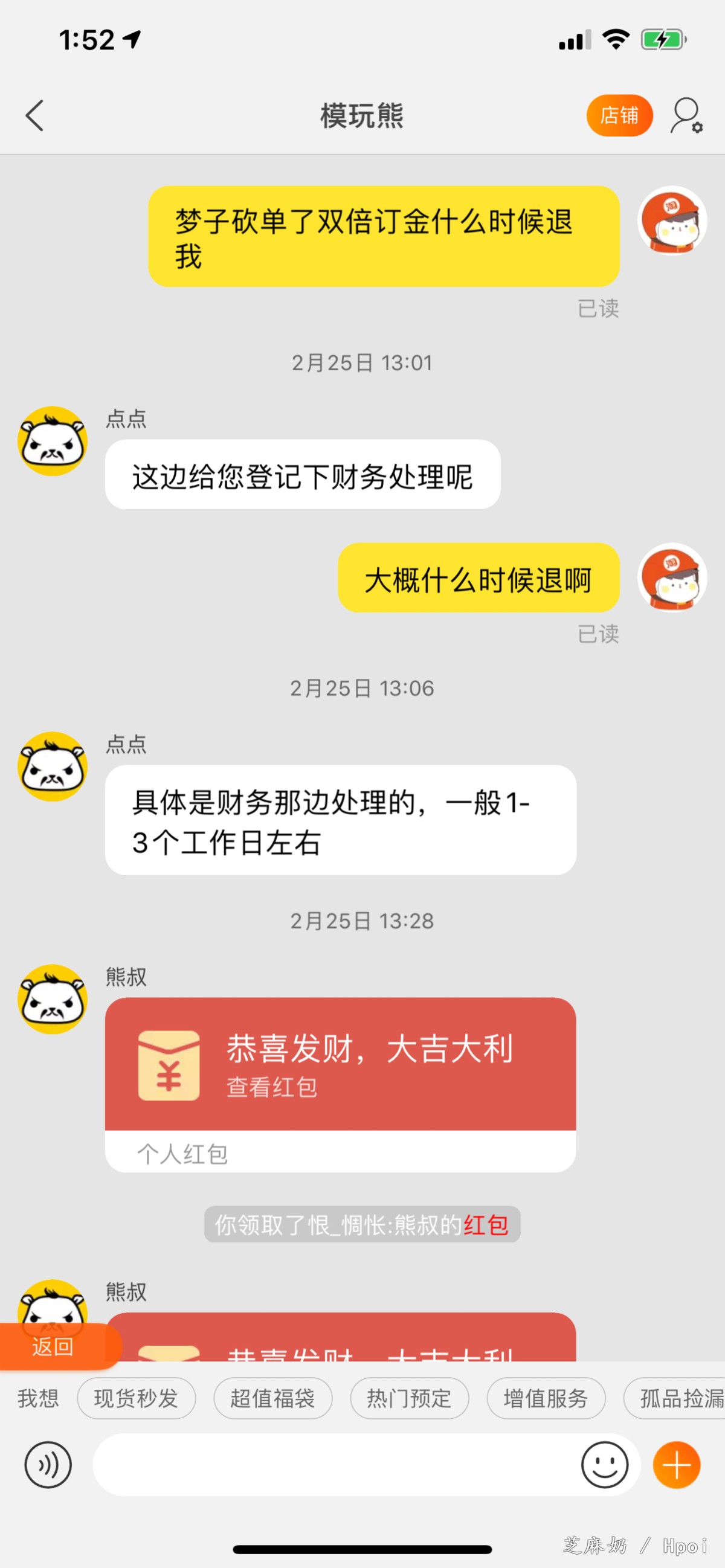Open the contact profile settings icon
Image resolution: width=725 pixels, height=1568 pixels.
687,115
